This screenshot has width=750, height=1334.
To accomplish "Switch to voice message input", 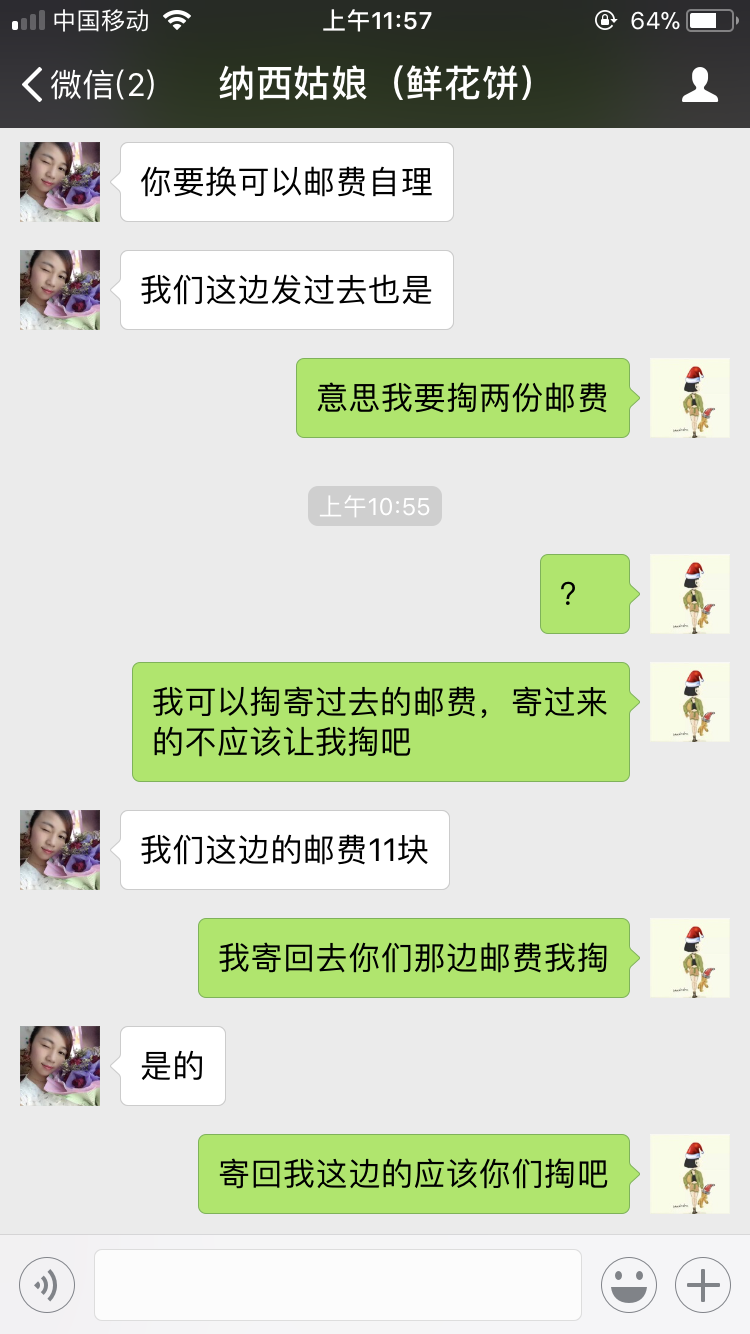I will coord(47,1285).
